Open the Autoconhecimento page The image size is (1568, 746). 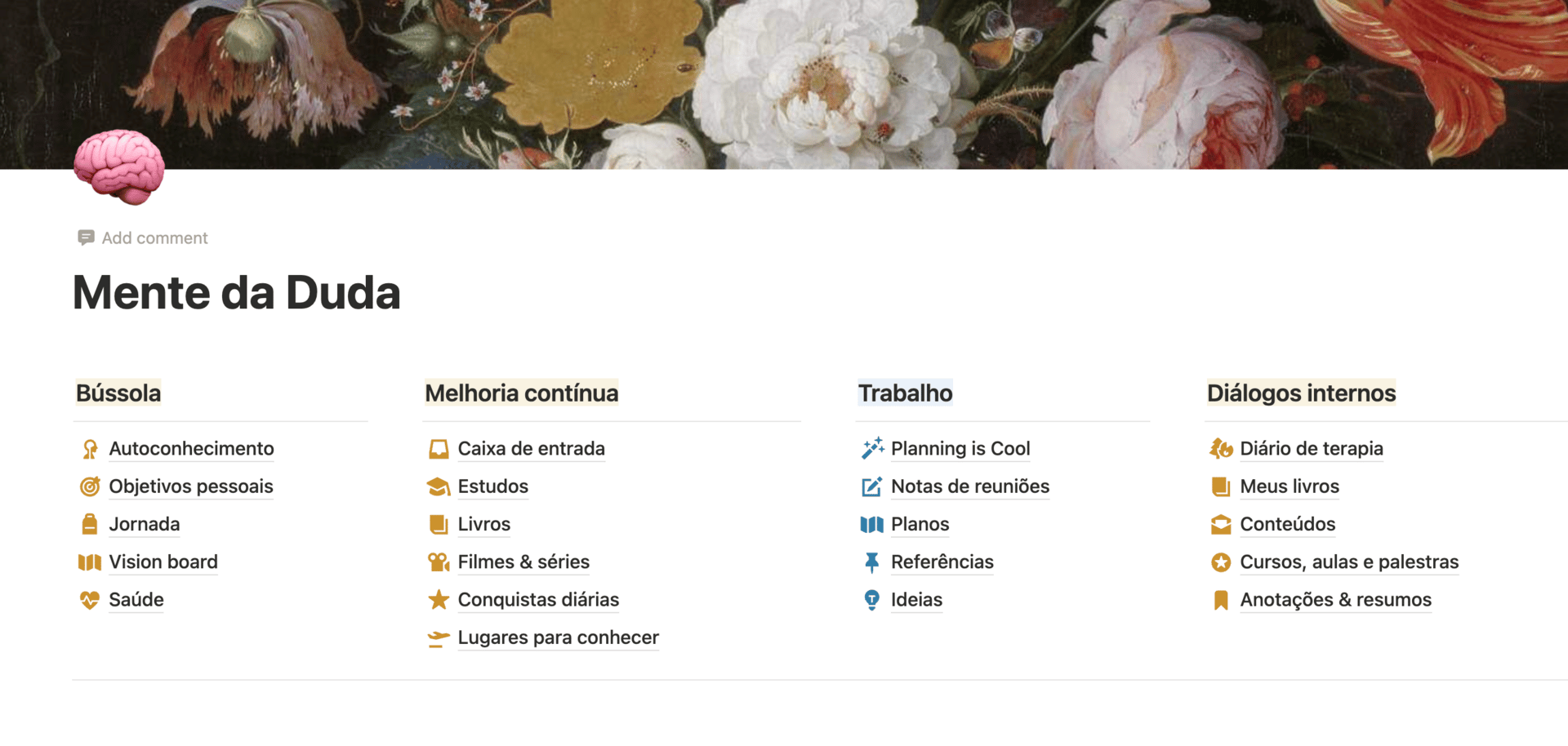point(191,449)
